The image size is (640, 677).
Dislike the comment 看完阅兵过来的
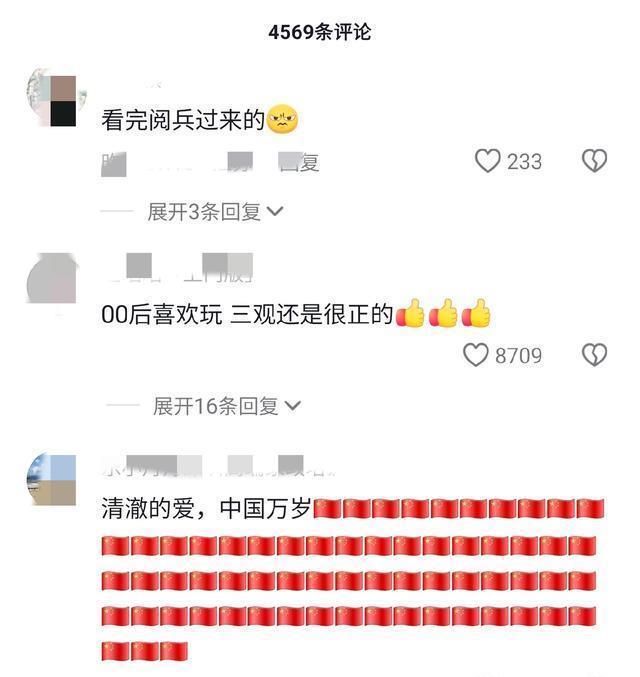595,161
